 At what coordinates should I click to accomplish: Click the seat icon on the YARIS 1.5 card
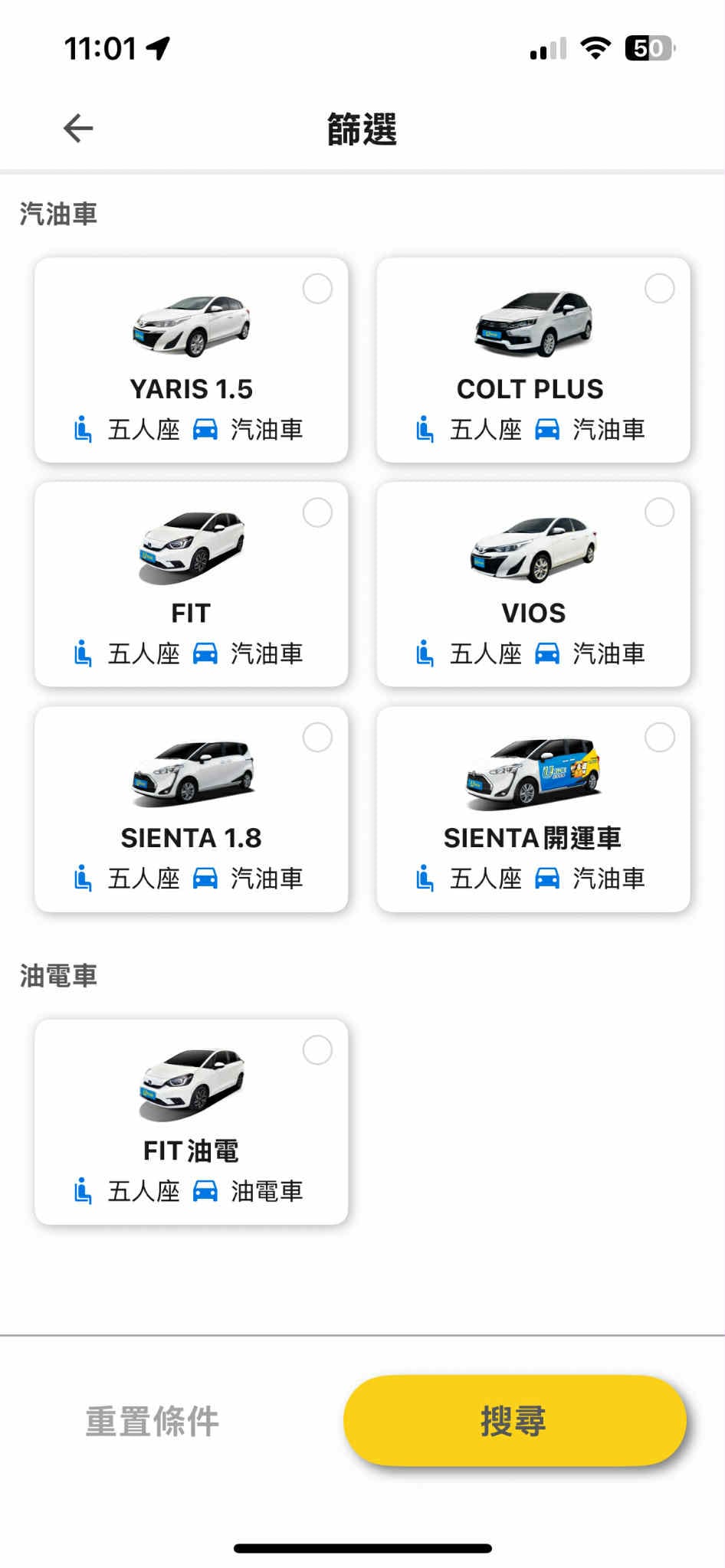click(84, 429)
